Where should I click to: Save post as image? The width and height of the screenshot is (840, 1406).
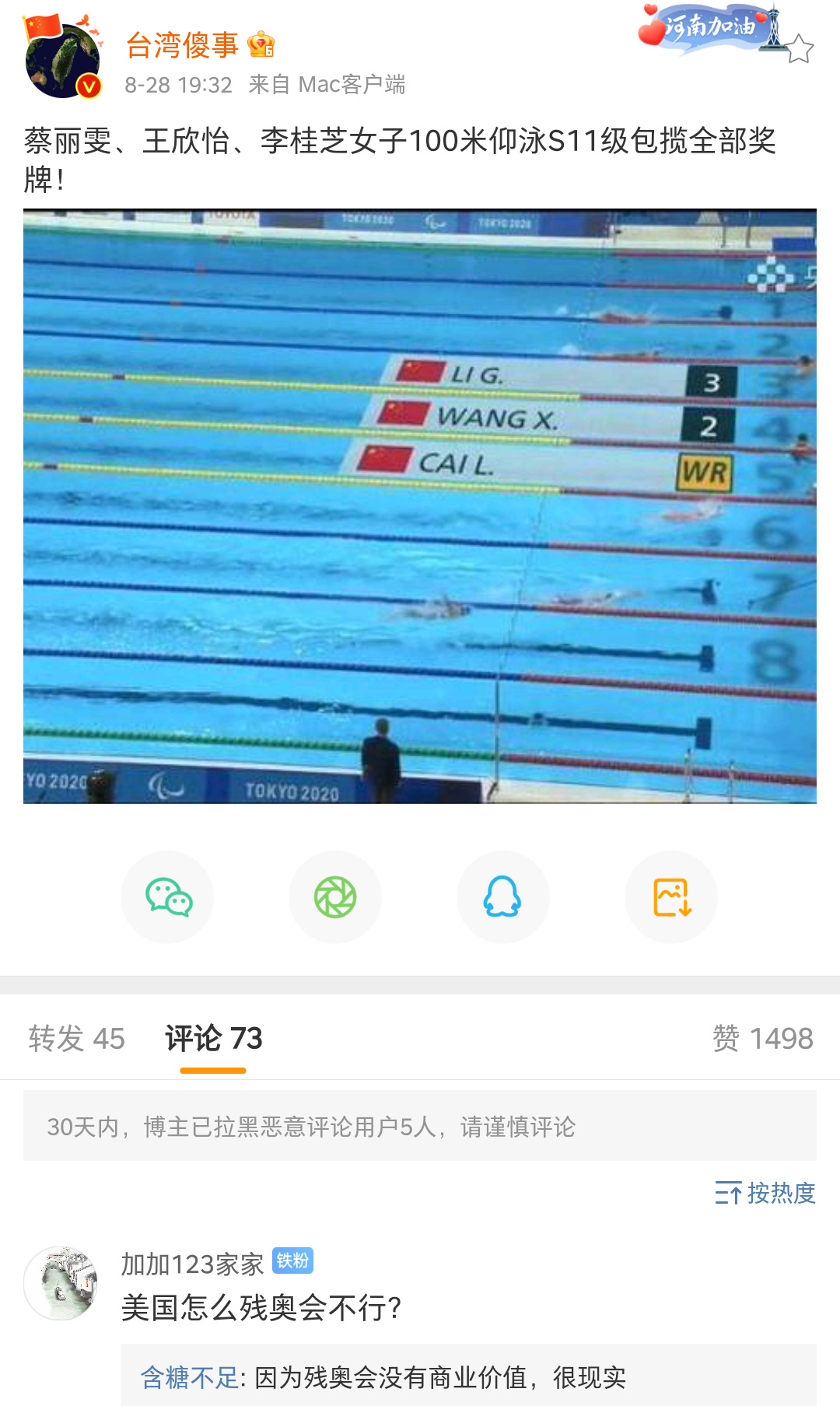tap(671, 897)
